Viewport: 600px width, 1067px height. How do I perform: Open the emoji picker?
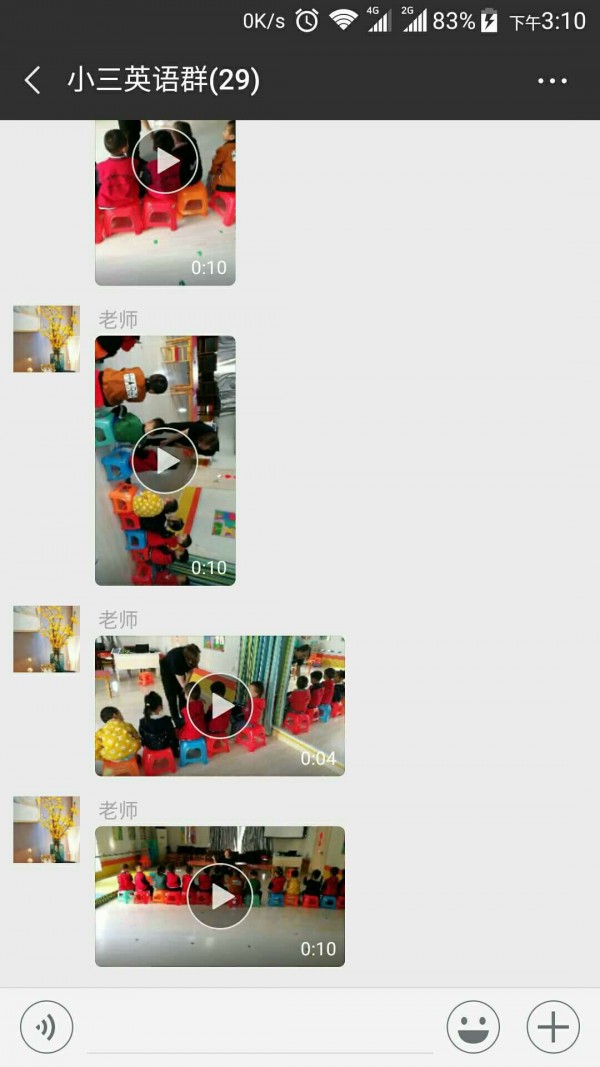tap(473, 1027)
